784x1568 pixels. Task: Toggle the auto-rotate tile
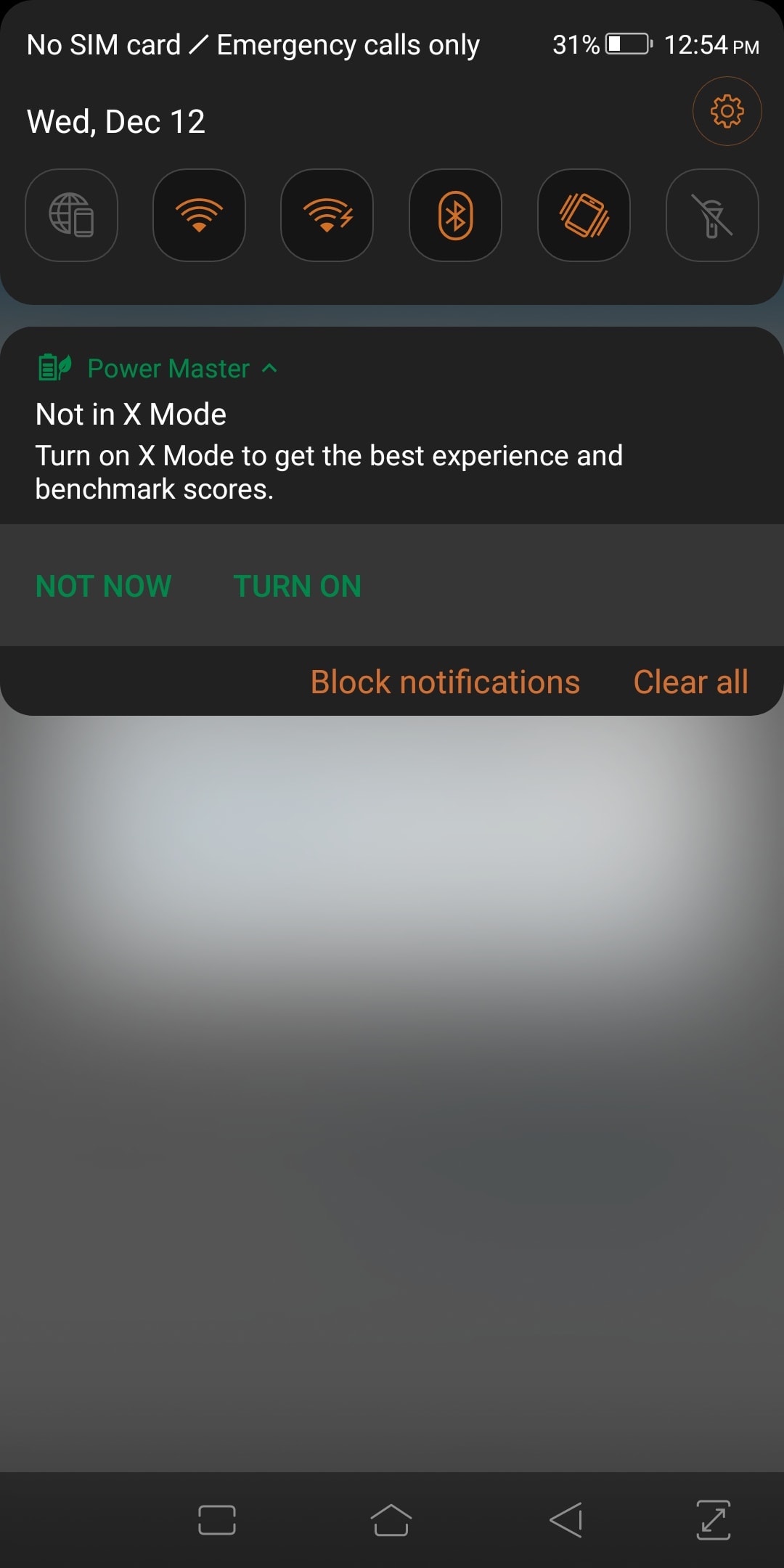click(584, 215)
